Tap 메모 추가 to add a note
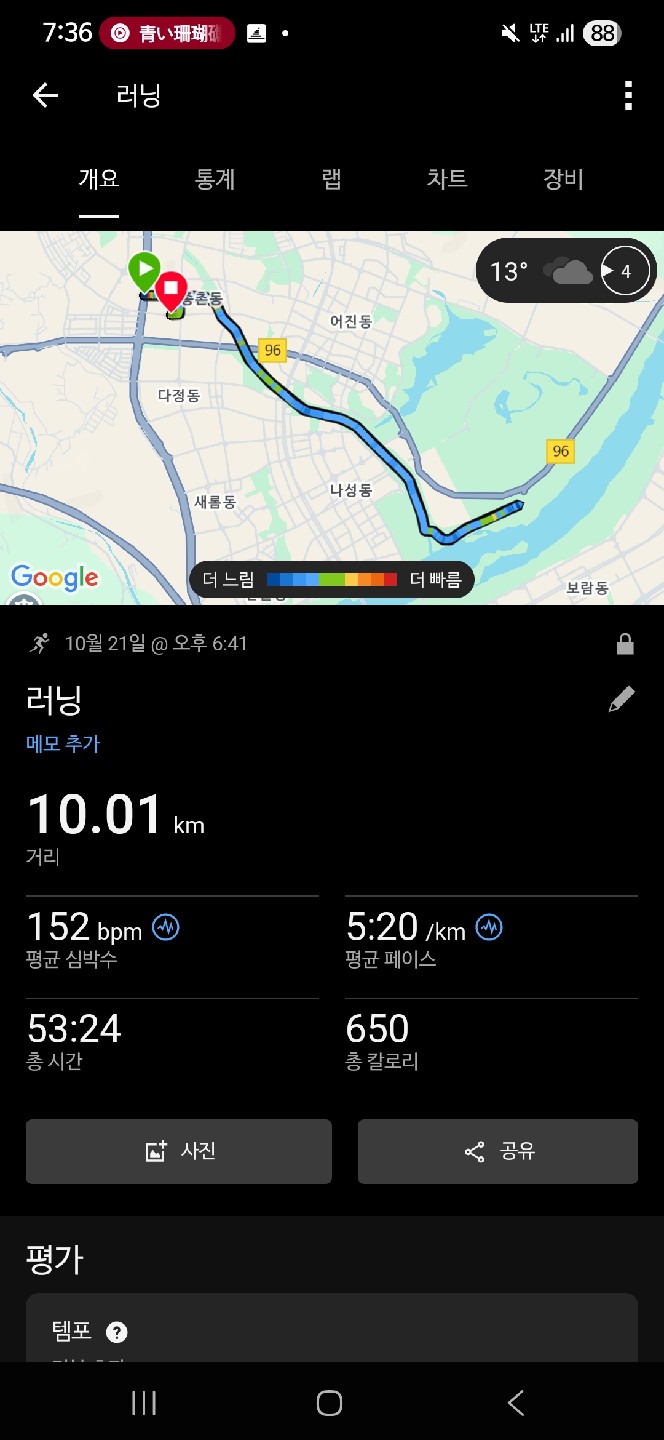The image size is (664, 1440). coord(63,743)
